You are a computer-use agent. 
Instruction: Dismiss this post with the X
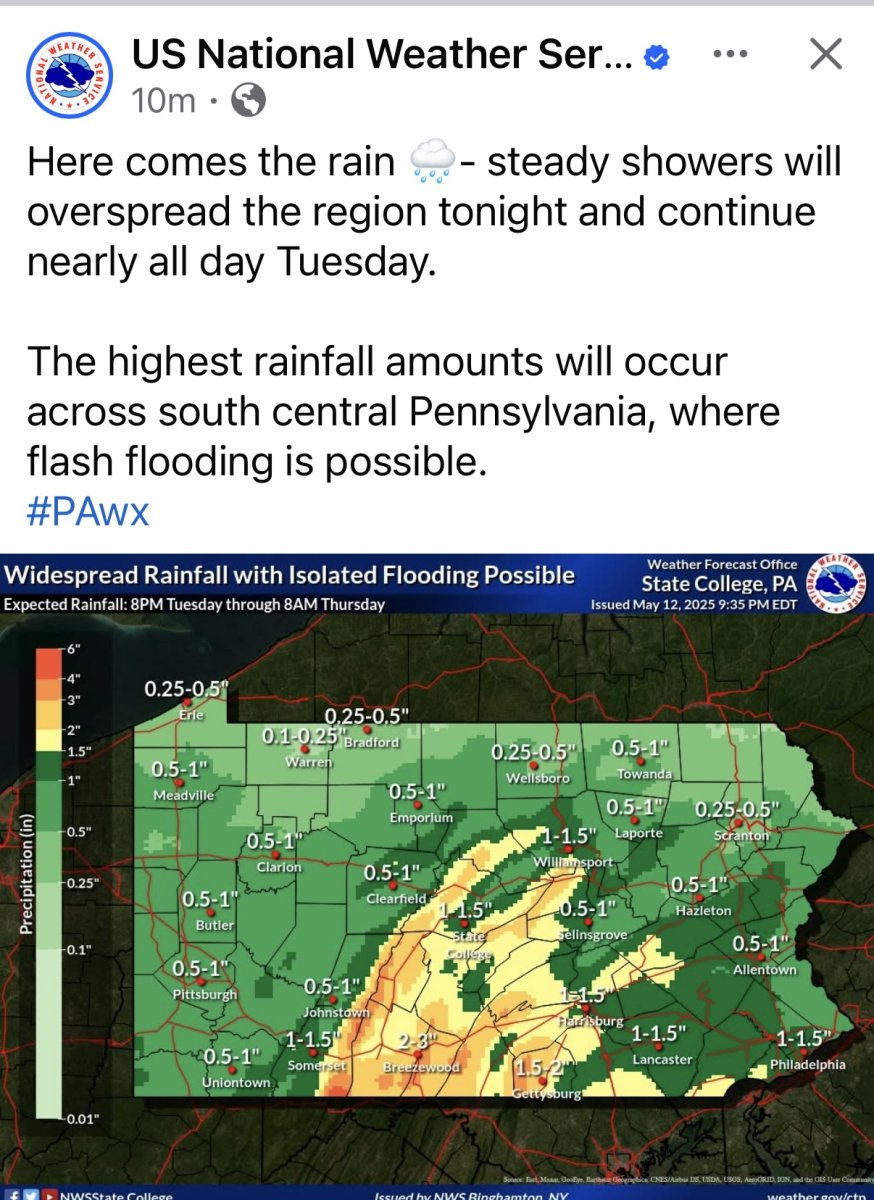tap(826, 55)
